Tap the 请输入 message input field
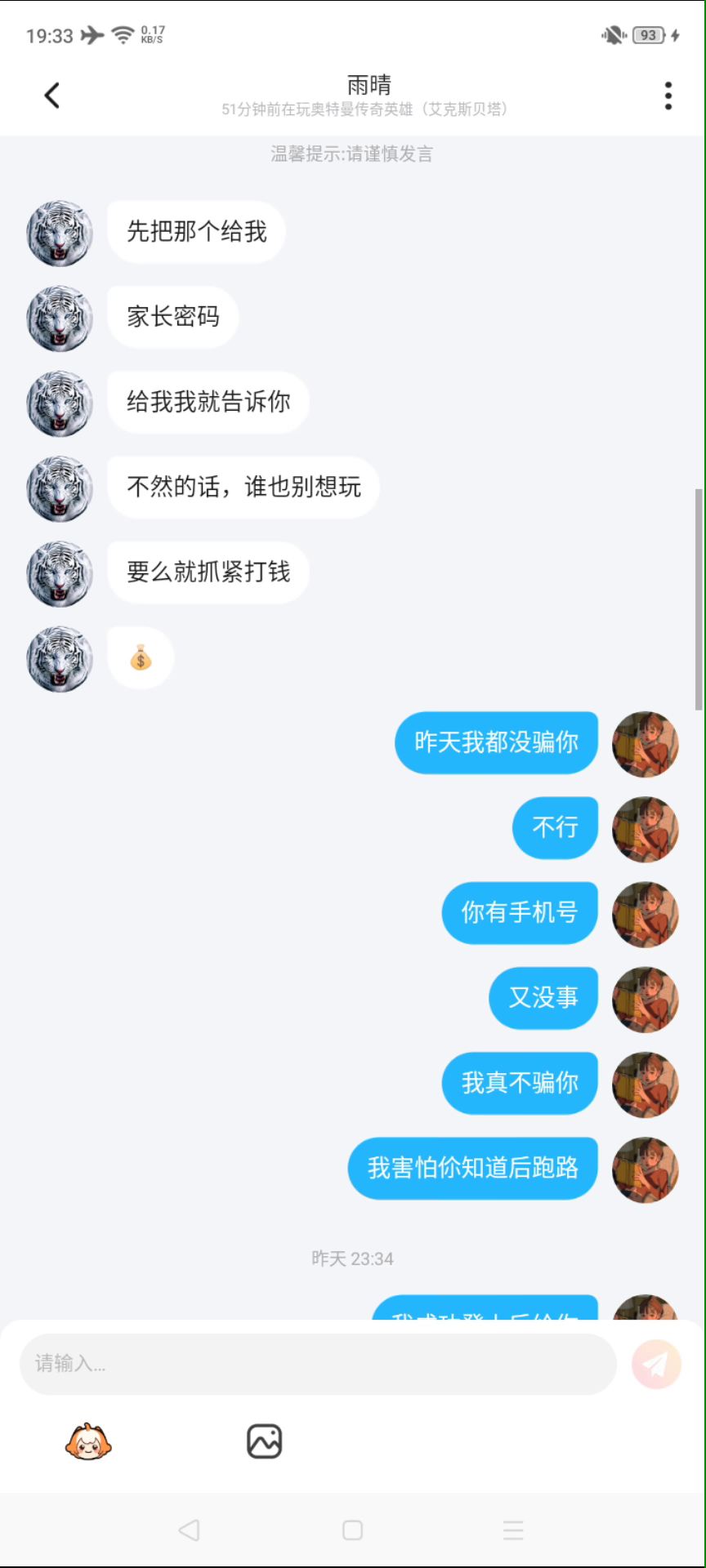The height and width of the screenshot is (1568, 706). 318,1363
